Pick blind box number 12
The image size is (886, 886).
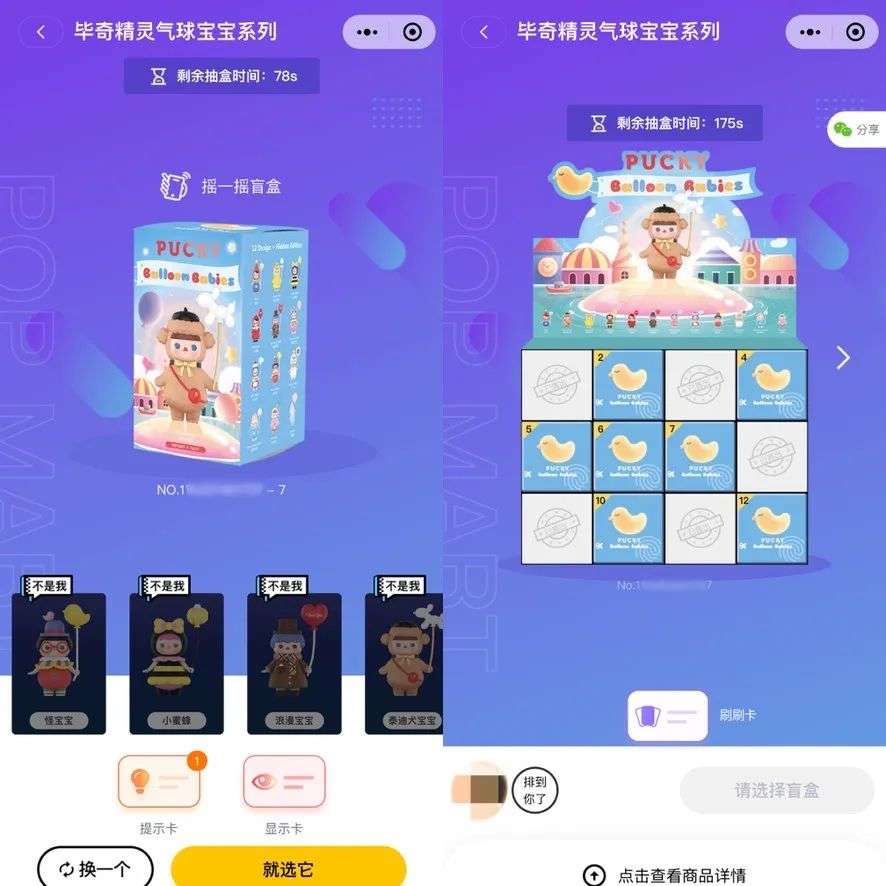tap(772, 527)
